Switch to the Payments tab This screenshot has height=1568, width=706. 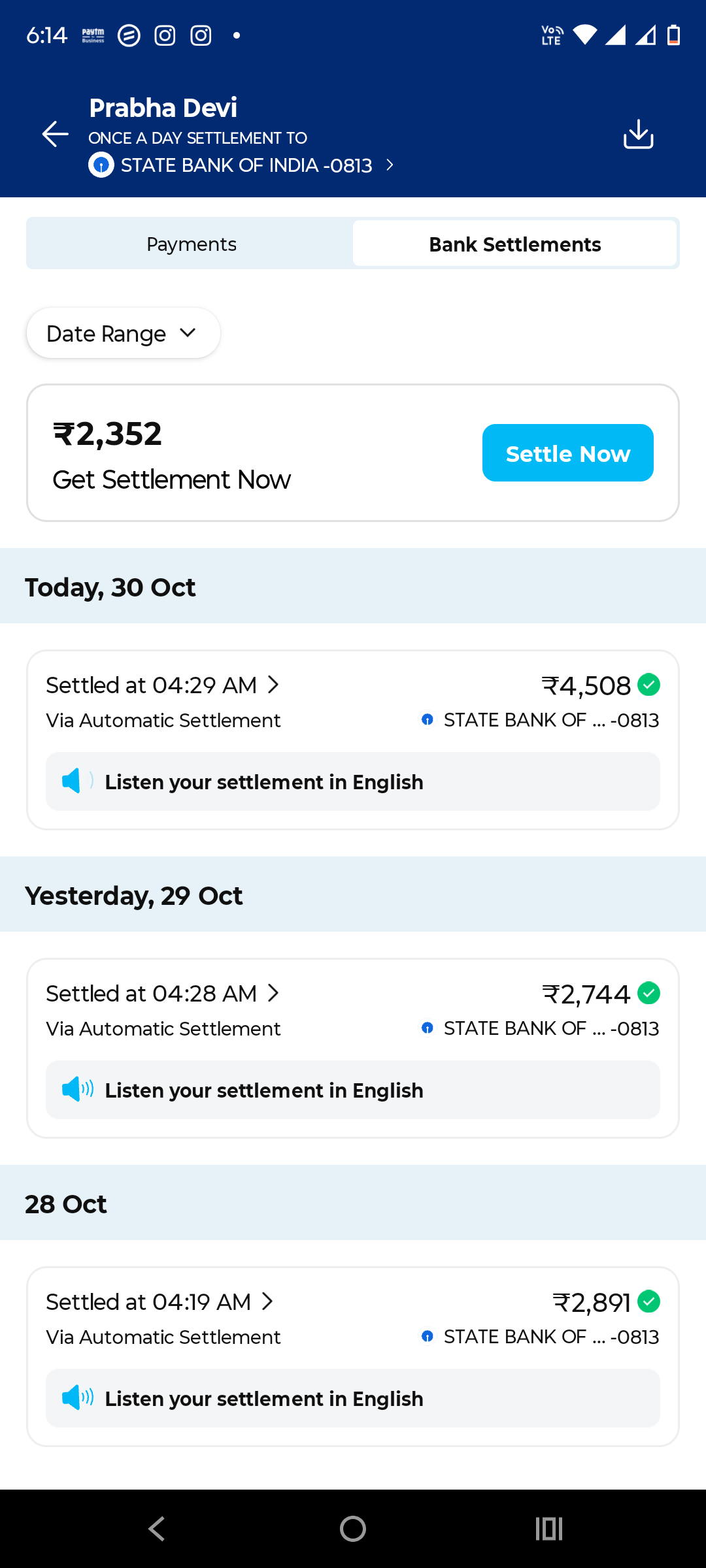[x=191, y=244]
